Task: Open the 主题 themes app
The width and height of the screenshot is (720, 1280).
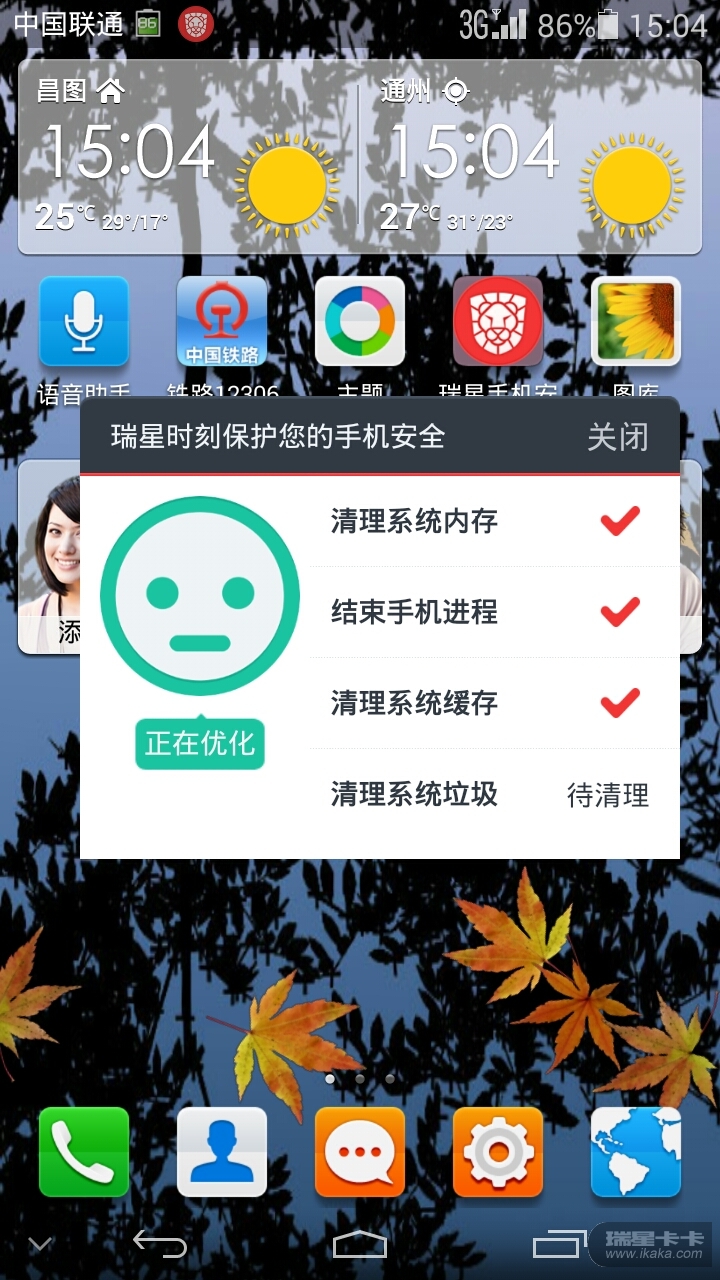Action: (360, 322)
